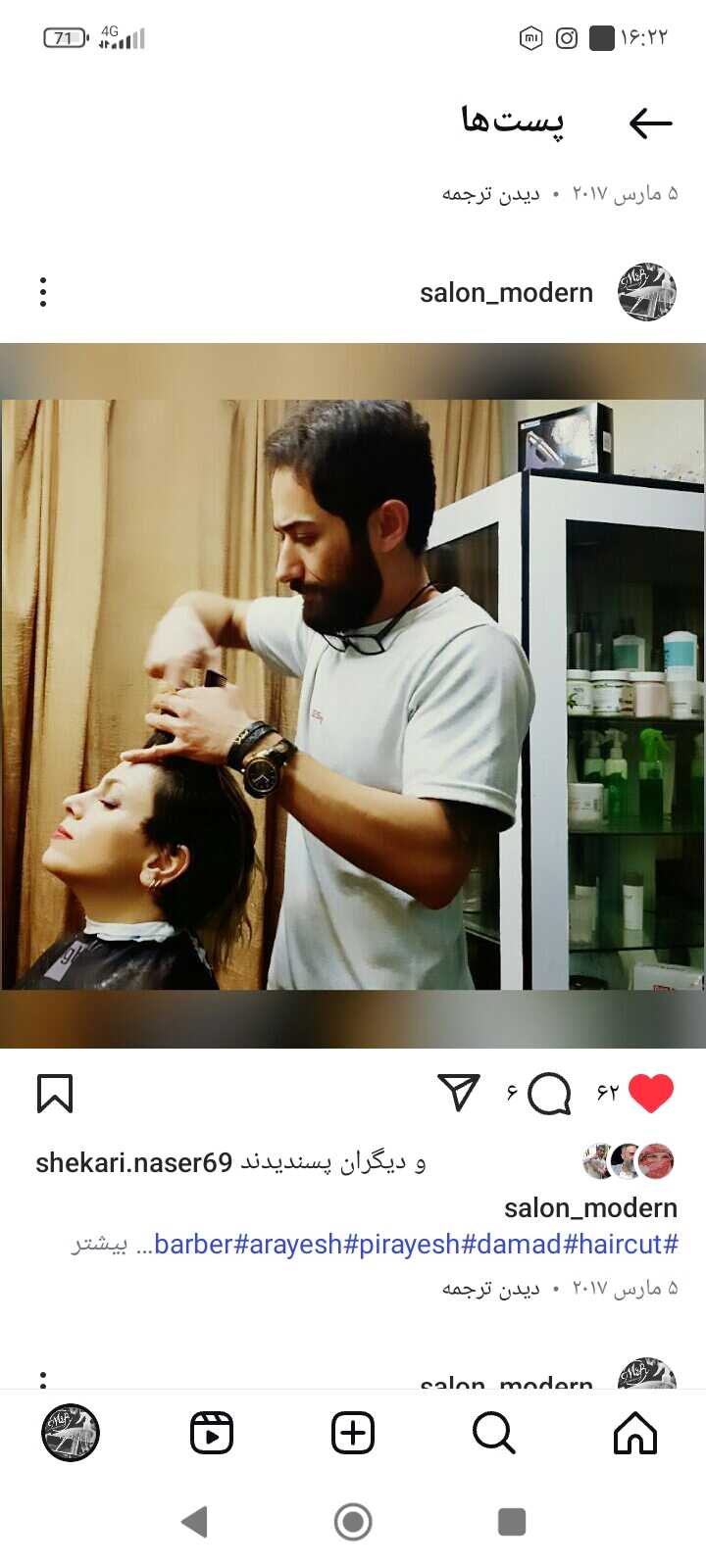Image resolution: width=706 pixels, height=1568 pixels.
Task: Switch to the Reels tab
Action: click(x=212, y=1433)
